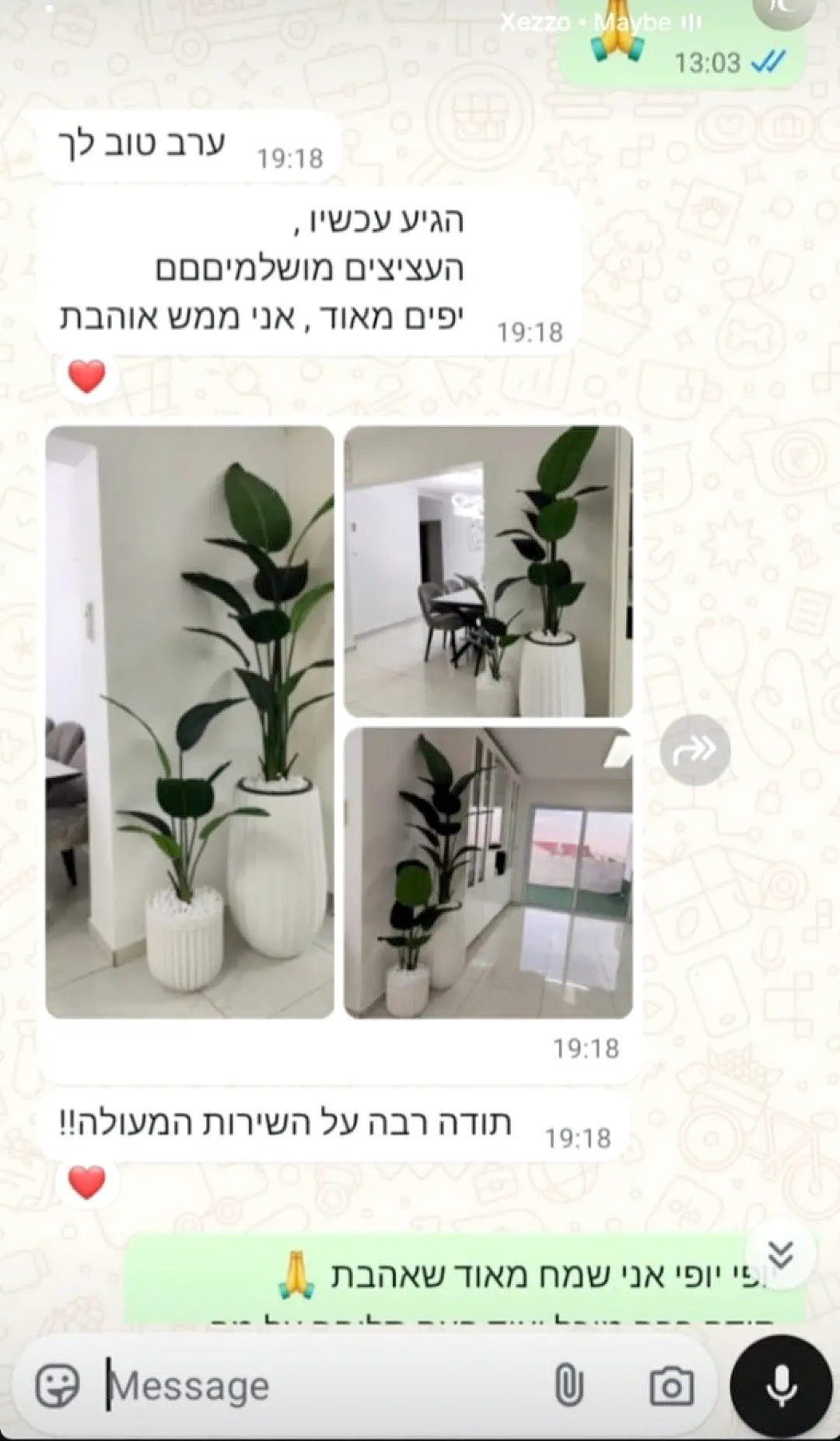Forward the plant photos album
The image size is (840, 1441).
(x=695, y=749)
